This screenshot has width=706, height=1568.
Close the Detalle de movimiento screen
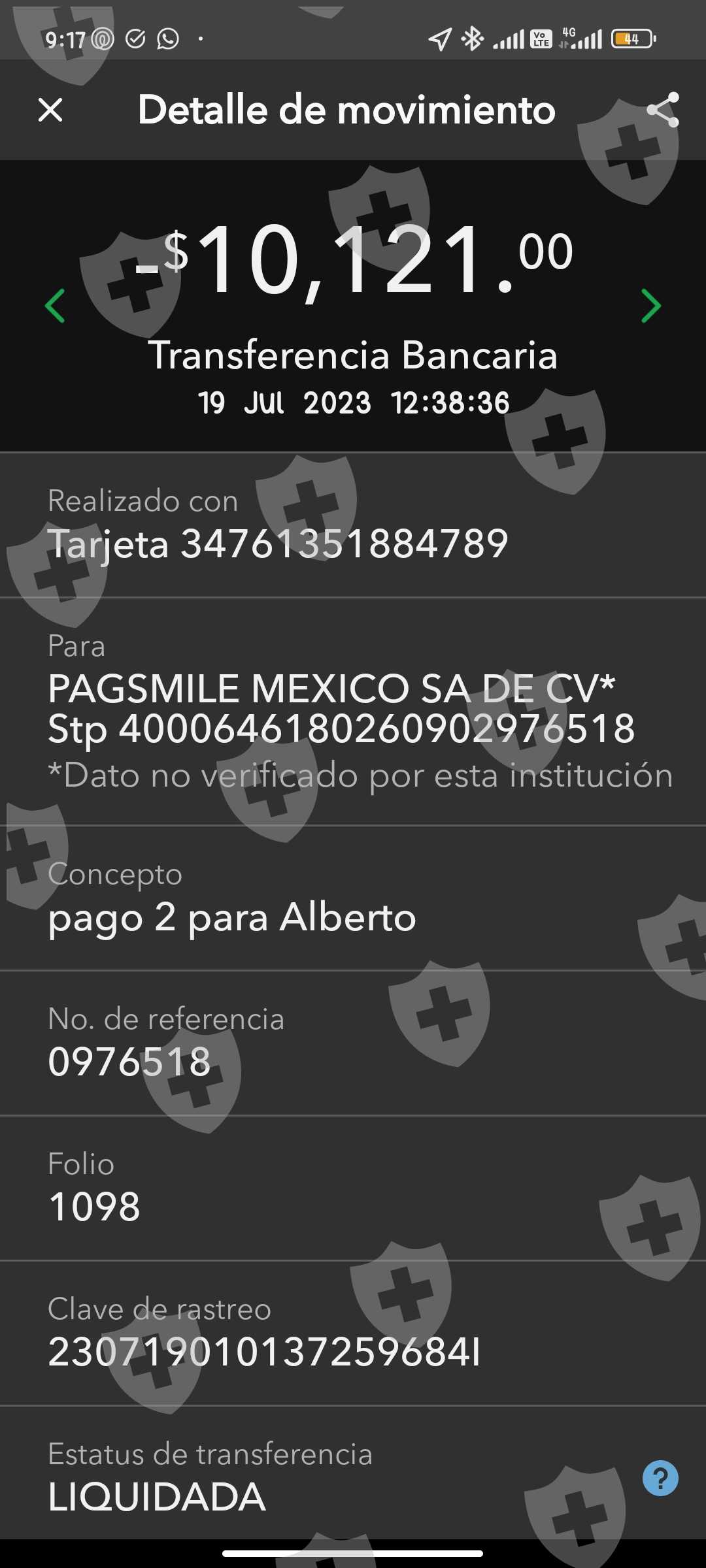click(50, 110)
